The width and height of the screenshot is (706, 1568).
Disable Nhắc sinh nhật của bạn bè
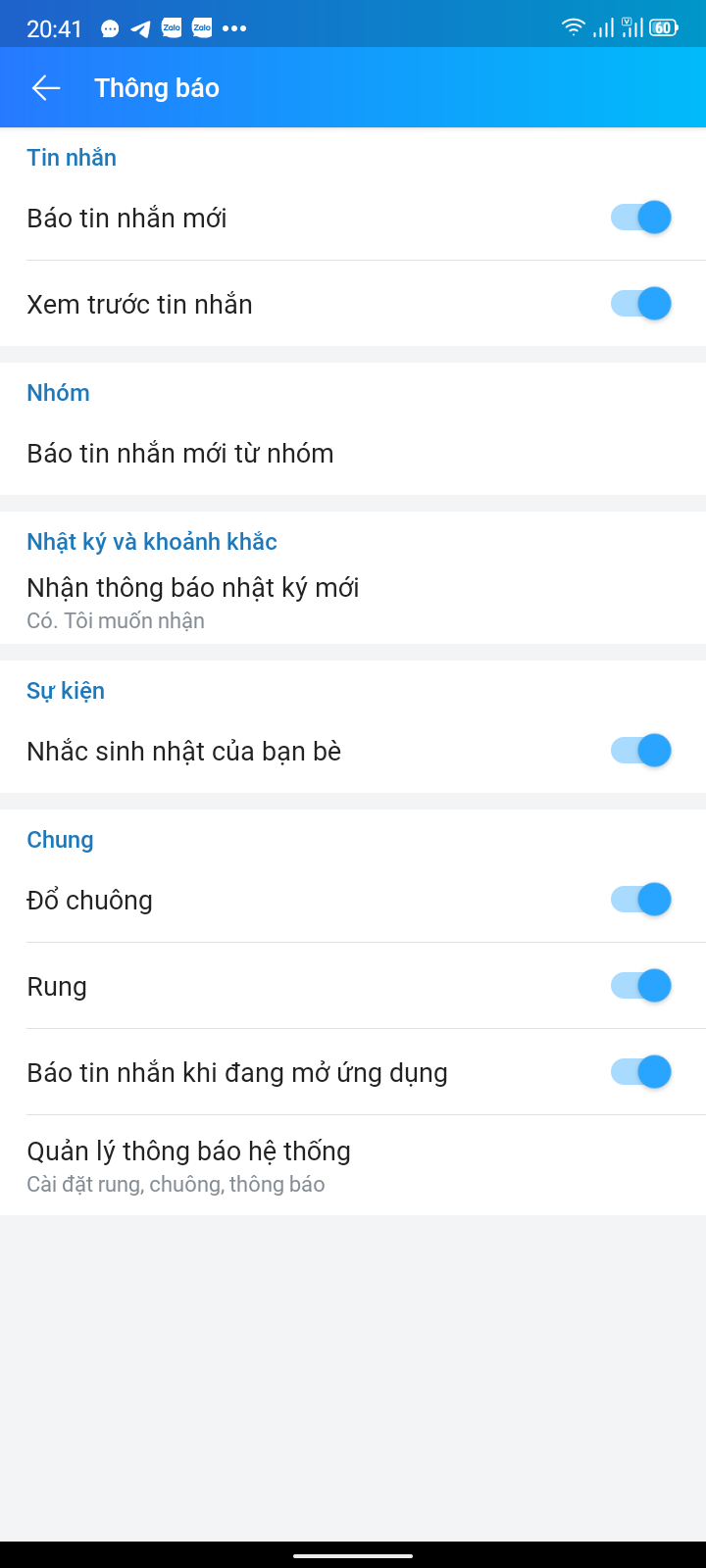click(641, 751)
